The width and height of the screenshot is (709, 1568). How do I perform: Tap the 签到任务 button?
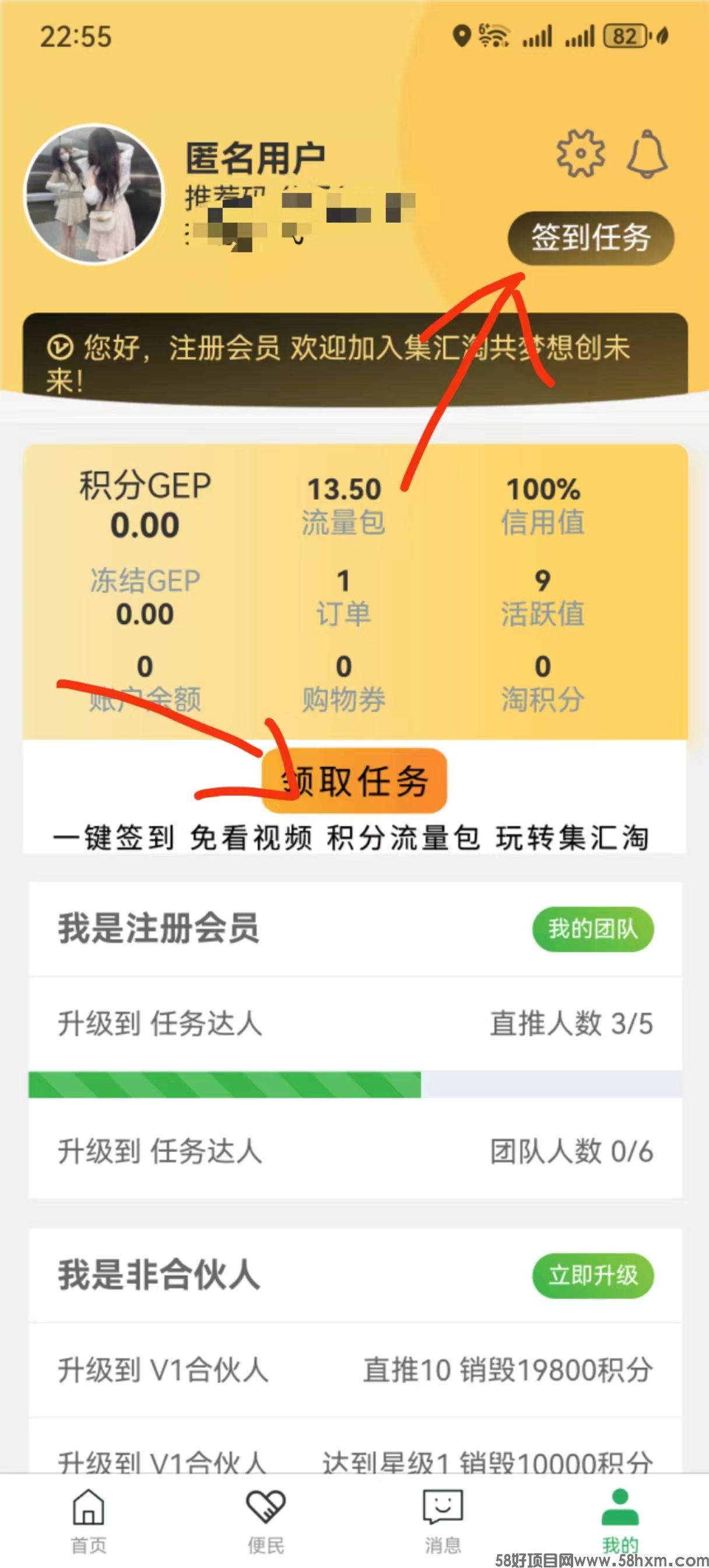[590, 238]
